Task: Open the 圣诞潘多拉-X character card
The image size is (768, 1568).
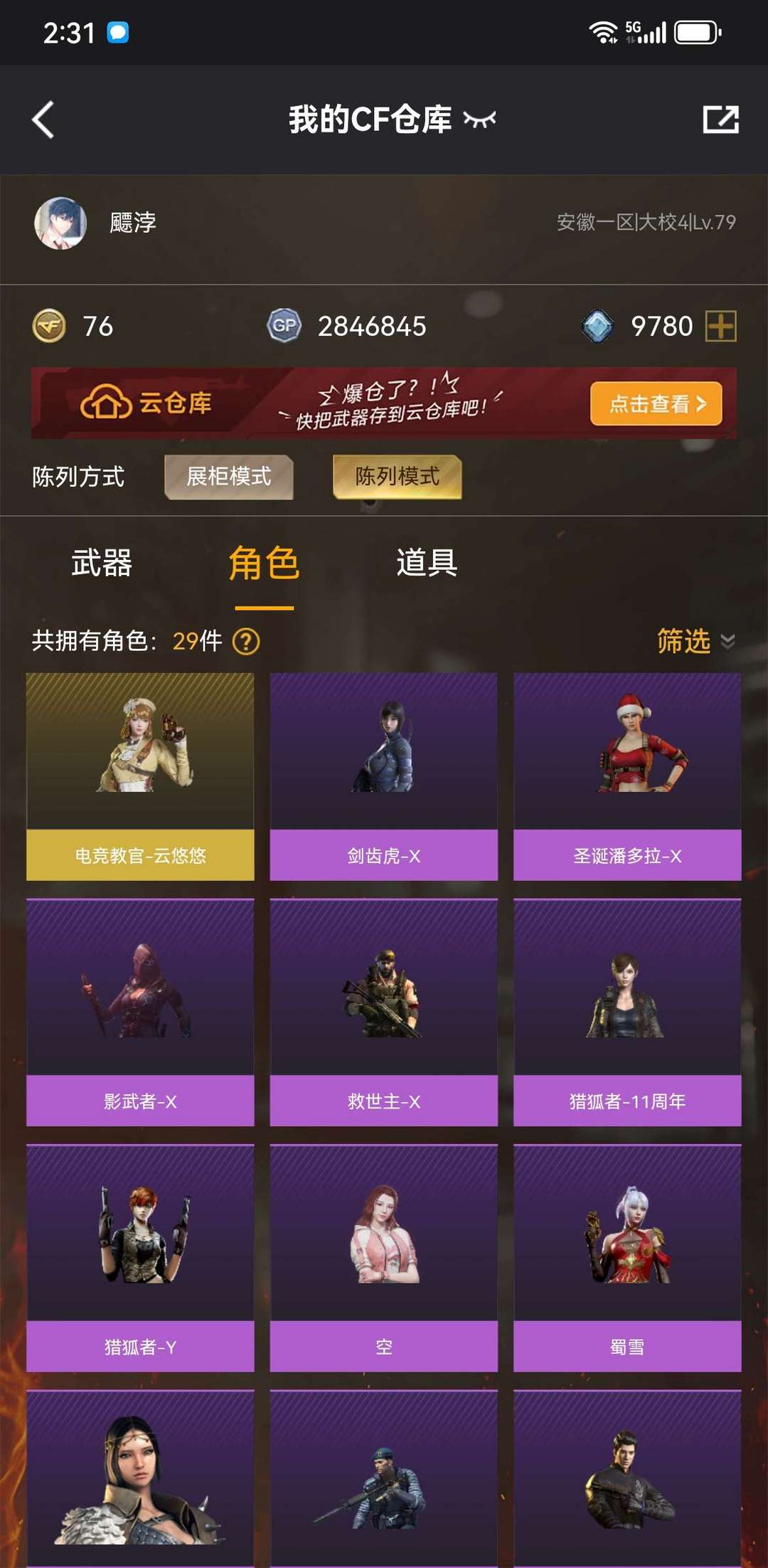Action: [627, 776]
